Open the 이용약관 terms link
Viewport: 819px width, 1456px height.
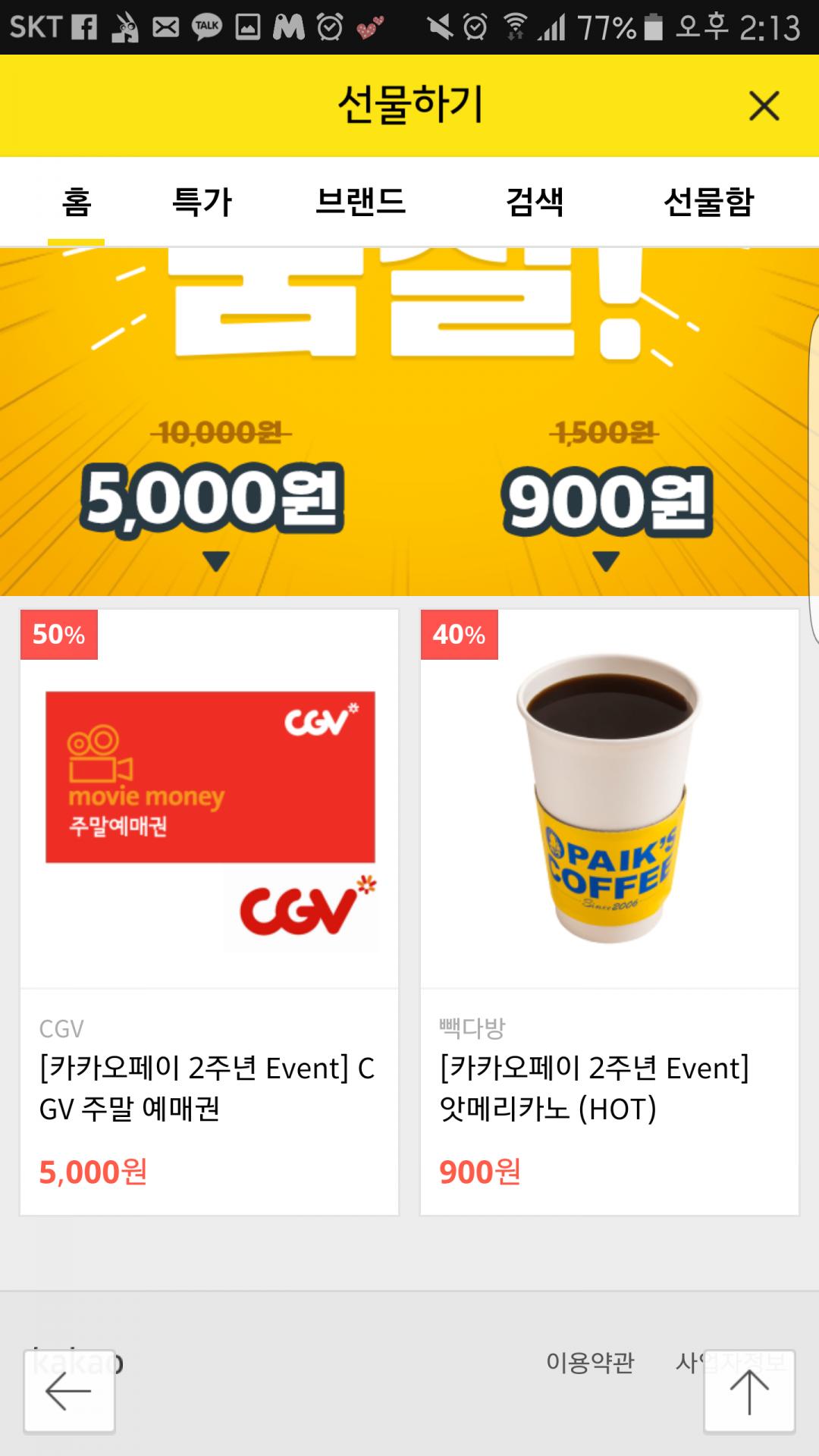pyautogui.click(x=590, y=1363)
